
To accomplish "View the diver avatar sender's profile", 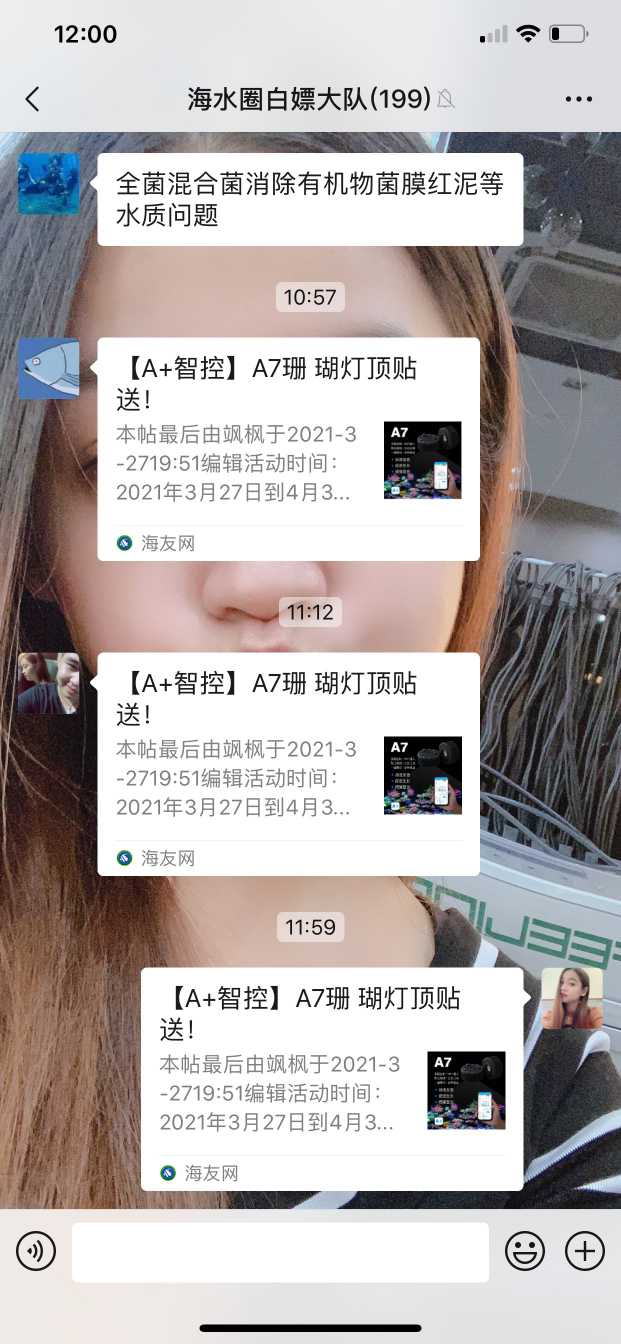I will point(48,184).
